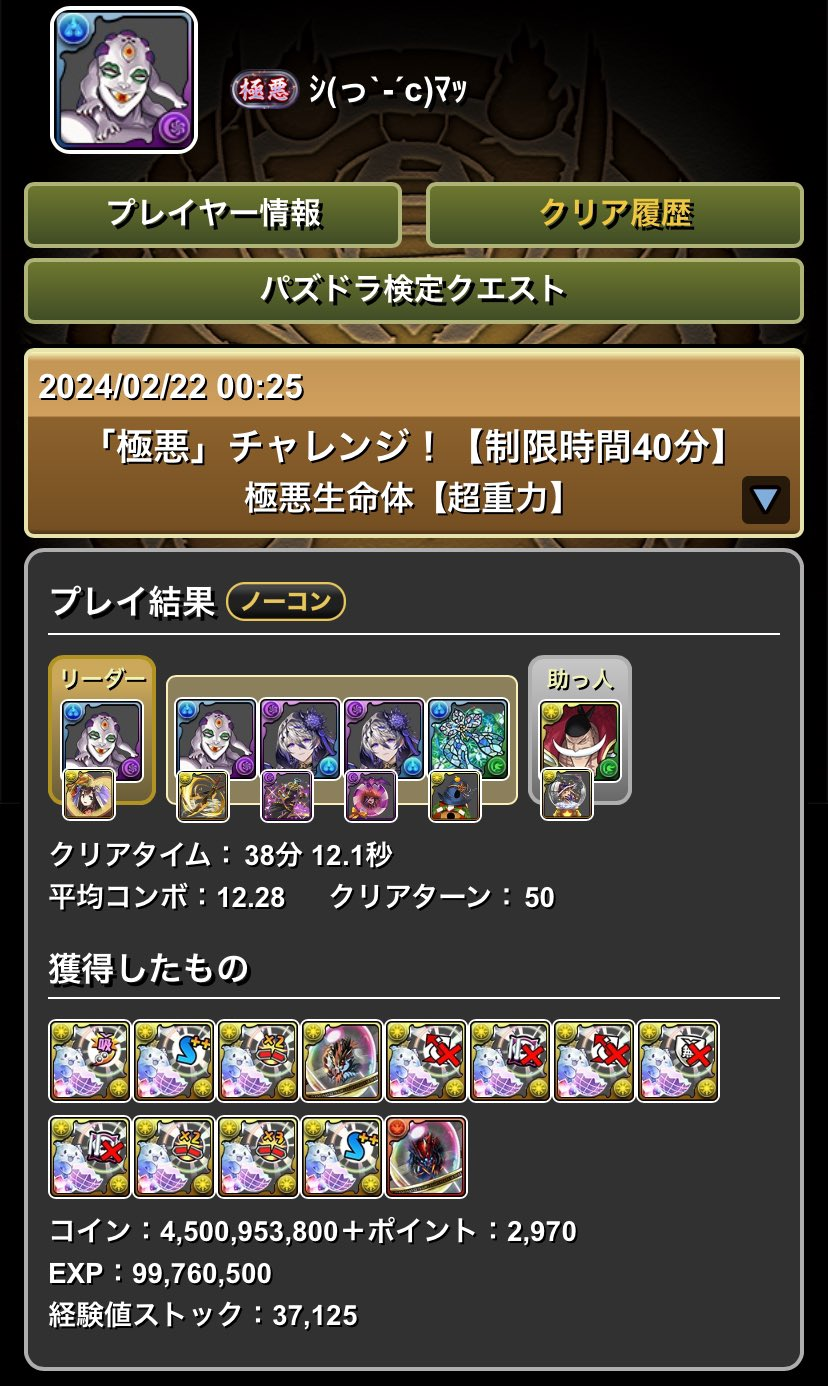
Task: Expand the dungeon history dropdown arrow
Action: (765, 500)
